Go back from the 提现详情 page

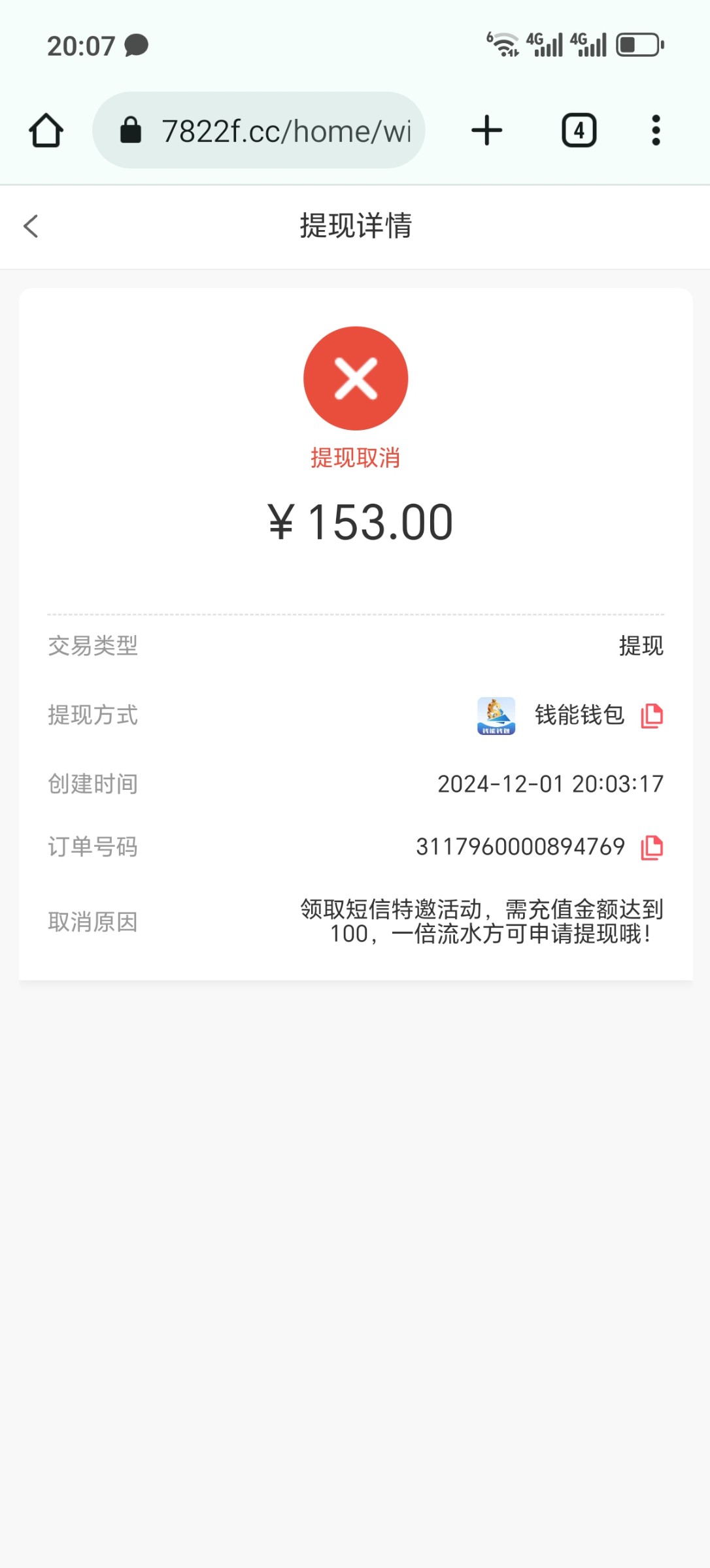pos(31,226)
